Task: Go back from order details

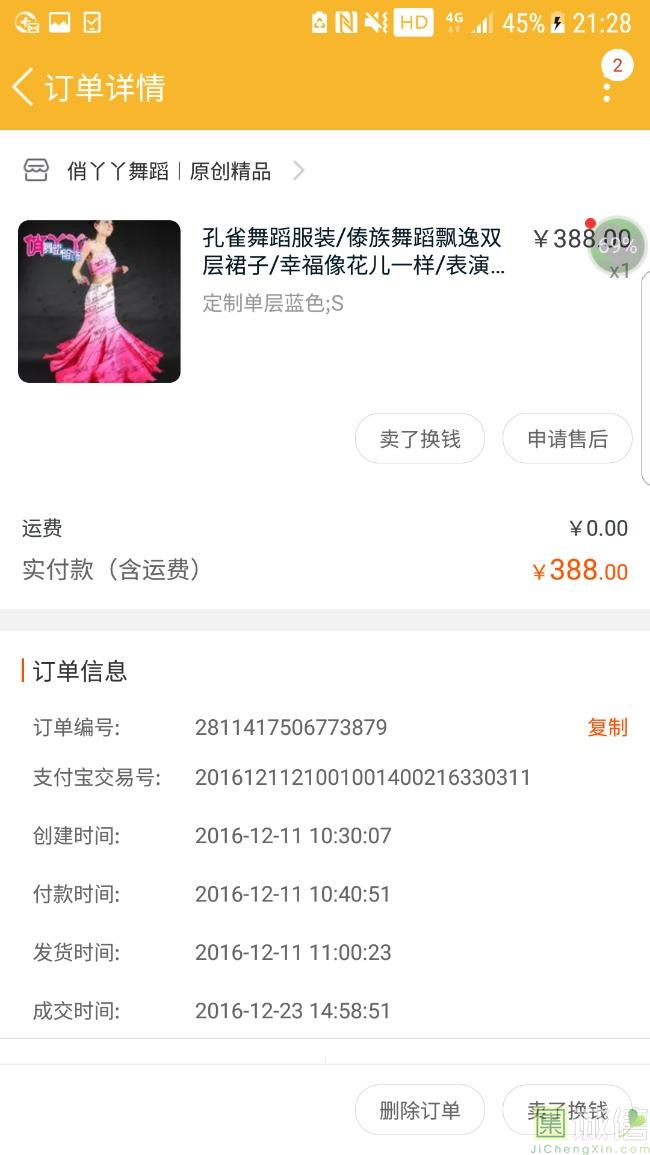Action: (x=24, y=87)
